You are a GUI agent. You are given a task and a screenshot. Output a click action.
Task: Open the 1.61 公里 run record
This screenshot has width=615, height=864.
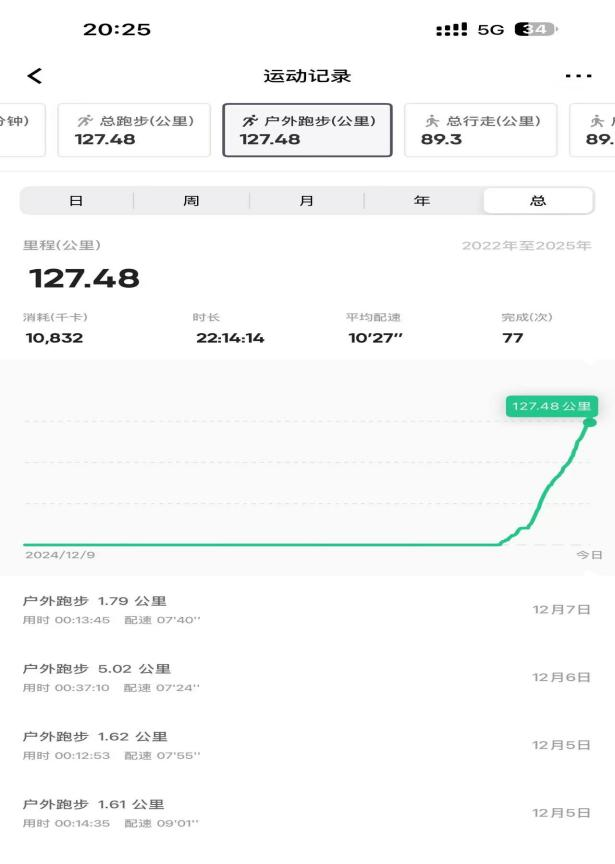(x=307, y=812)
